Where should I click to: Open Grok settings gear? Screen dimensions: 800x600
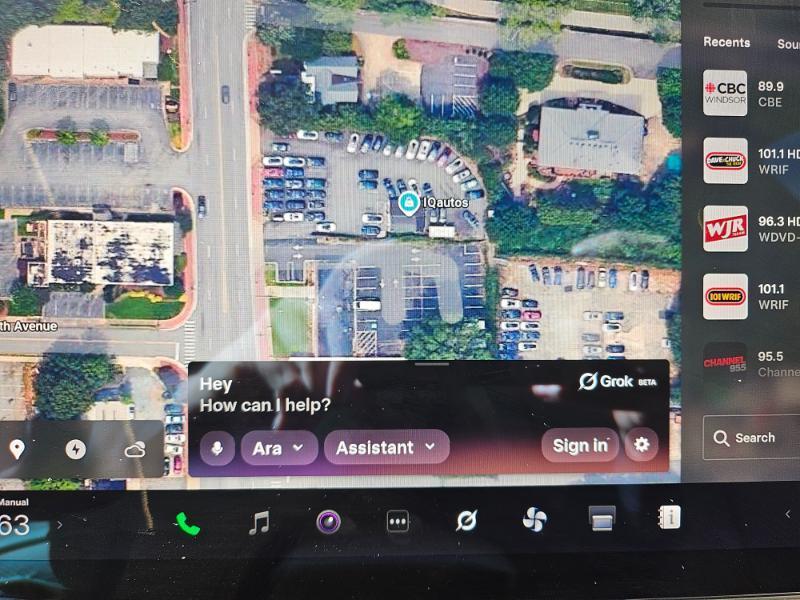(641, 445)
